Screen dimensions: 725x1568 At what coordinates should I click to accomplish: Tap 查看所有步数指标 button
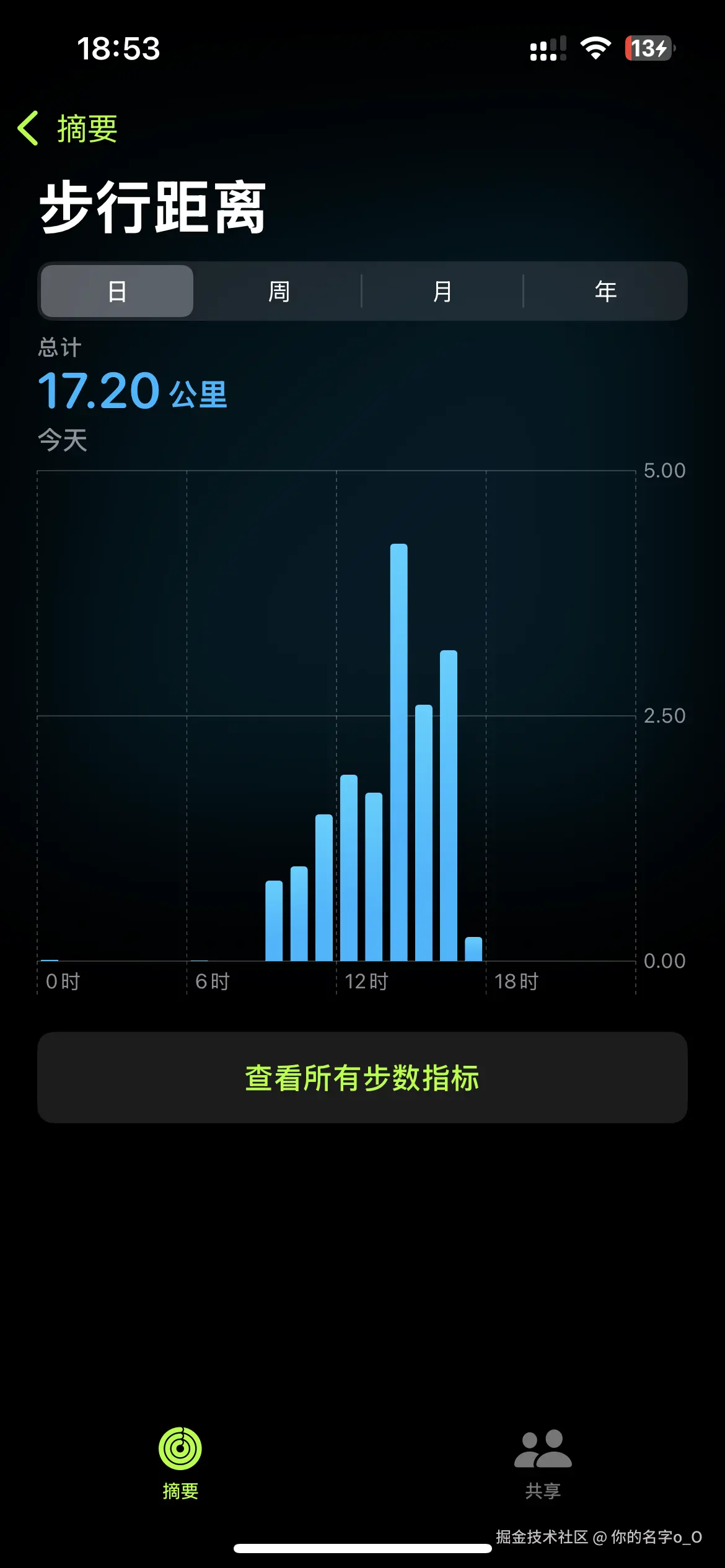click(362, 1076)
